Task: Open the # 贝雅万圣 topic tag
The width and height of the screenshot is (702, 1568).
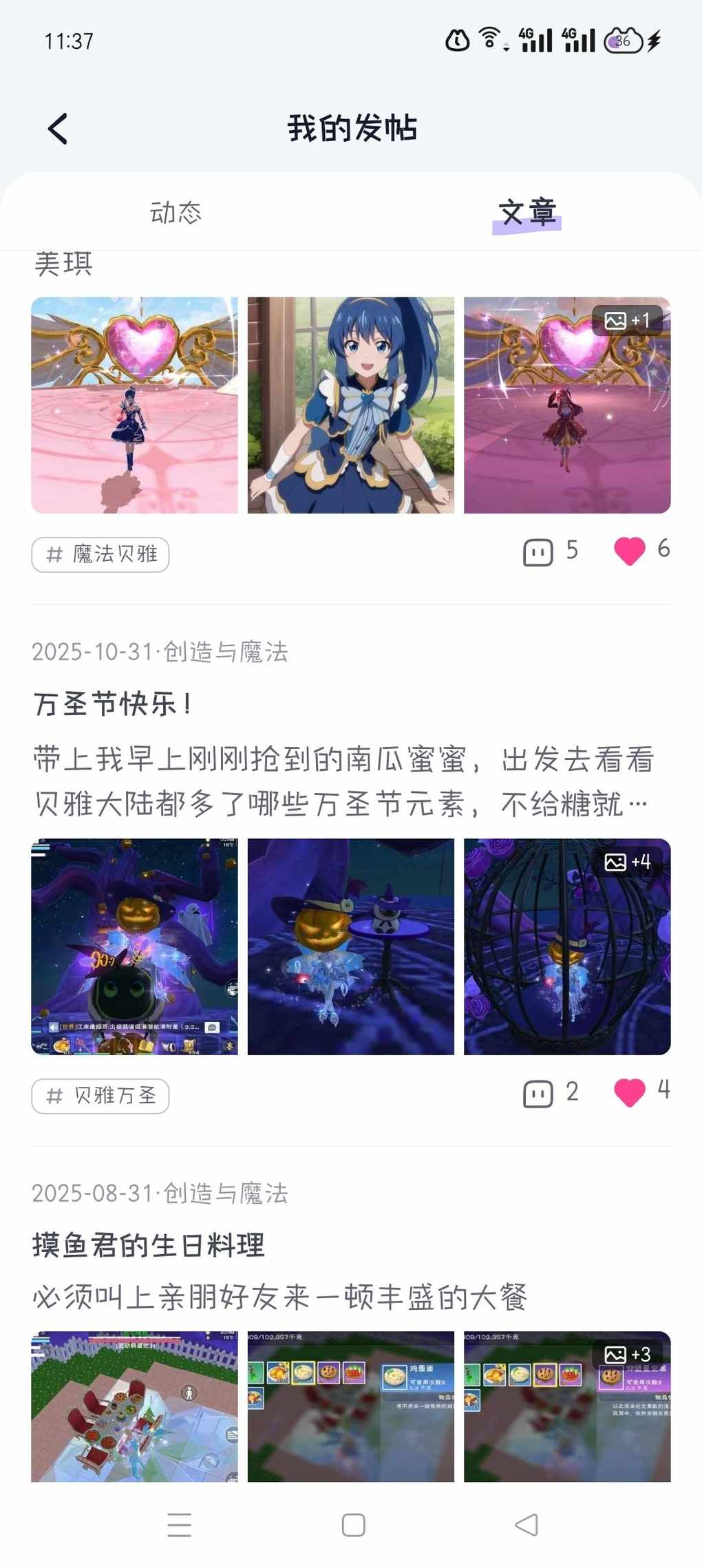Action: click(x=100, y=1096)
